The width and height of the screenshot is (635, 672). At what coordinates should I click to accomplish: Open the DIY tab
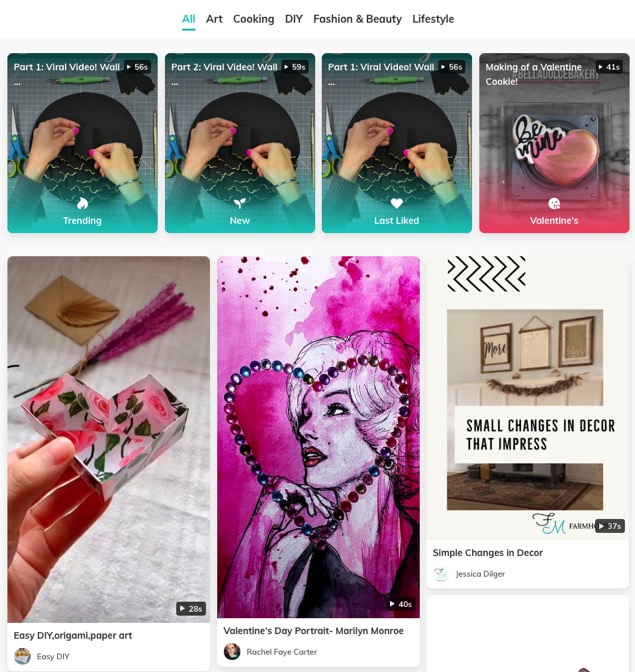(x=294, y=19)
